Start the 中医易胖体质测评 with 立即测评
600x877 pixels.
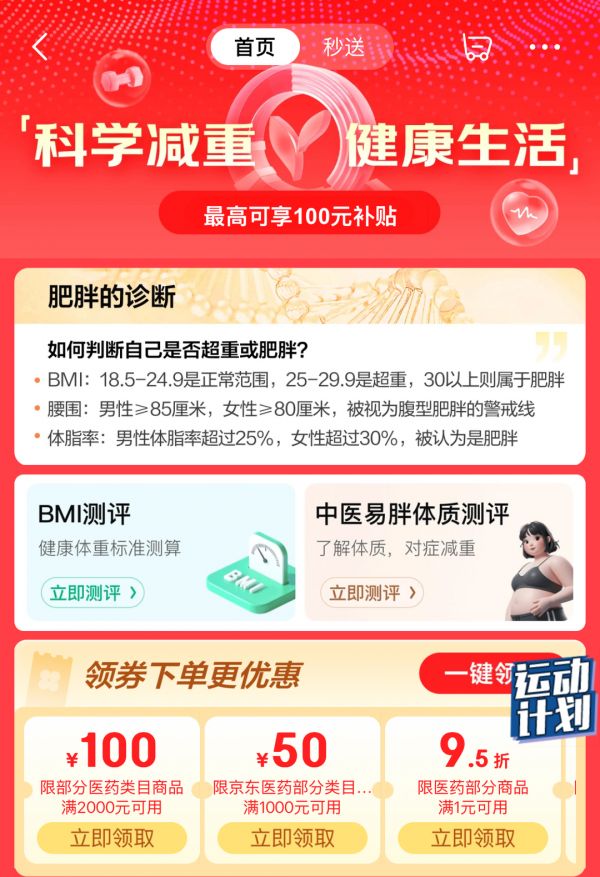pos(371,593)
